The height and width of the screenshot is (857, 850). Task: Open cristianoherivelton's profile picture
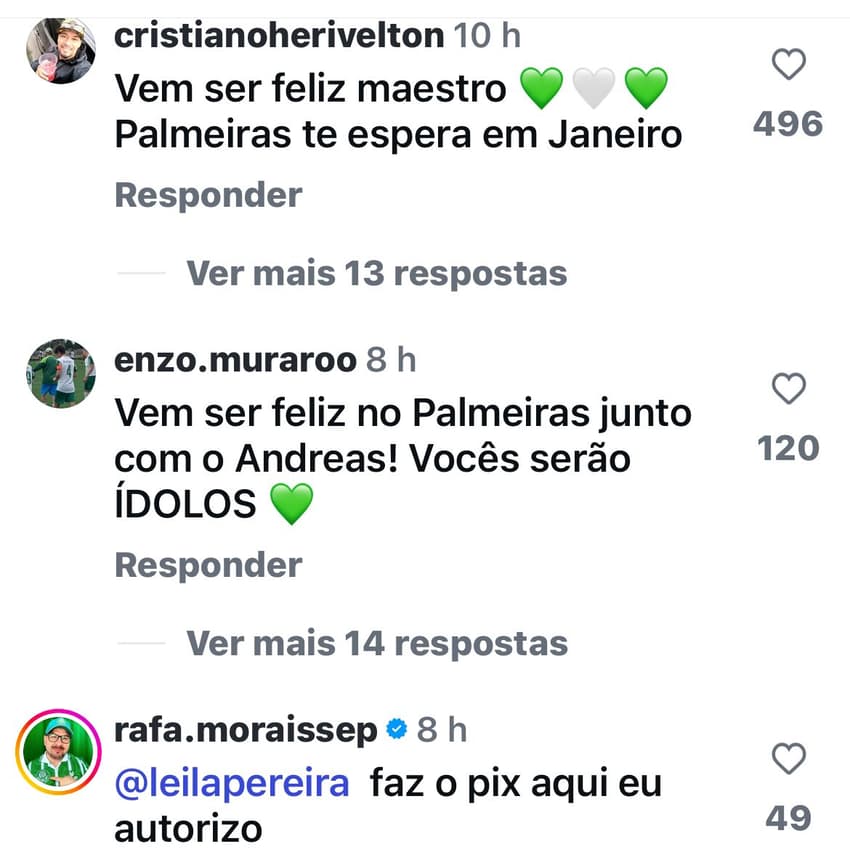coord(61,51)
